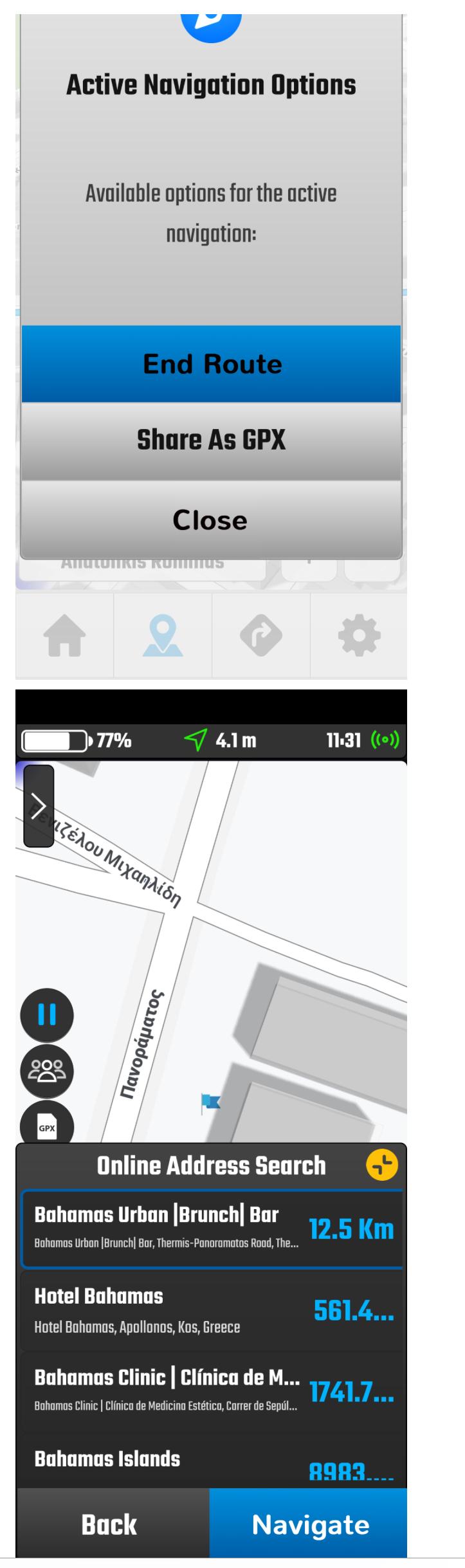Open the settings gear tab

[x=359, y=635]
